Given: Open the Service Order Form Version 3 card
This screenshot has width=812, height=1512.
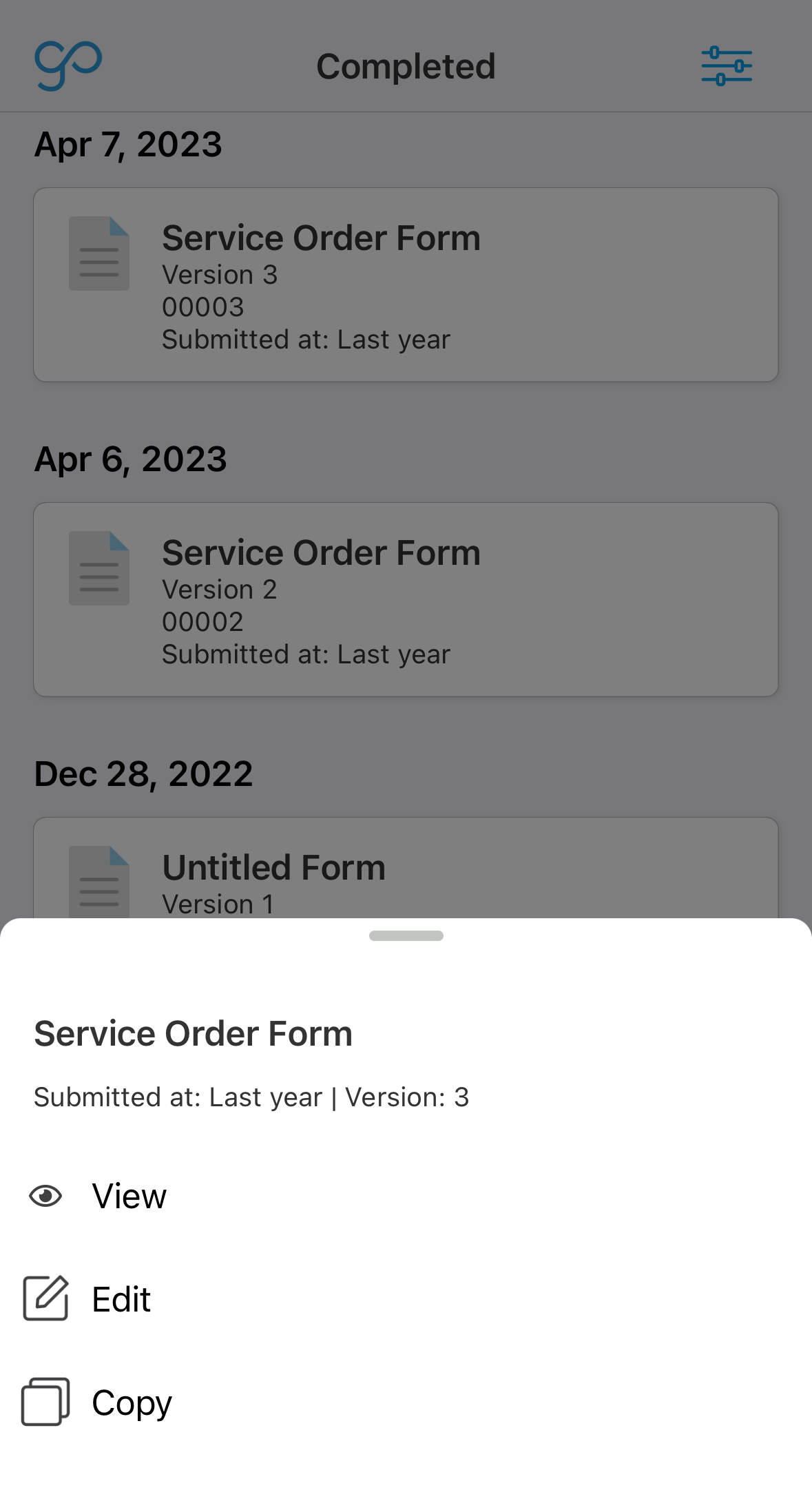Looking at the screenshot, I should coord(406,282).
